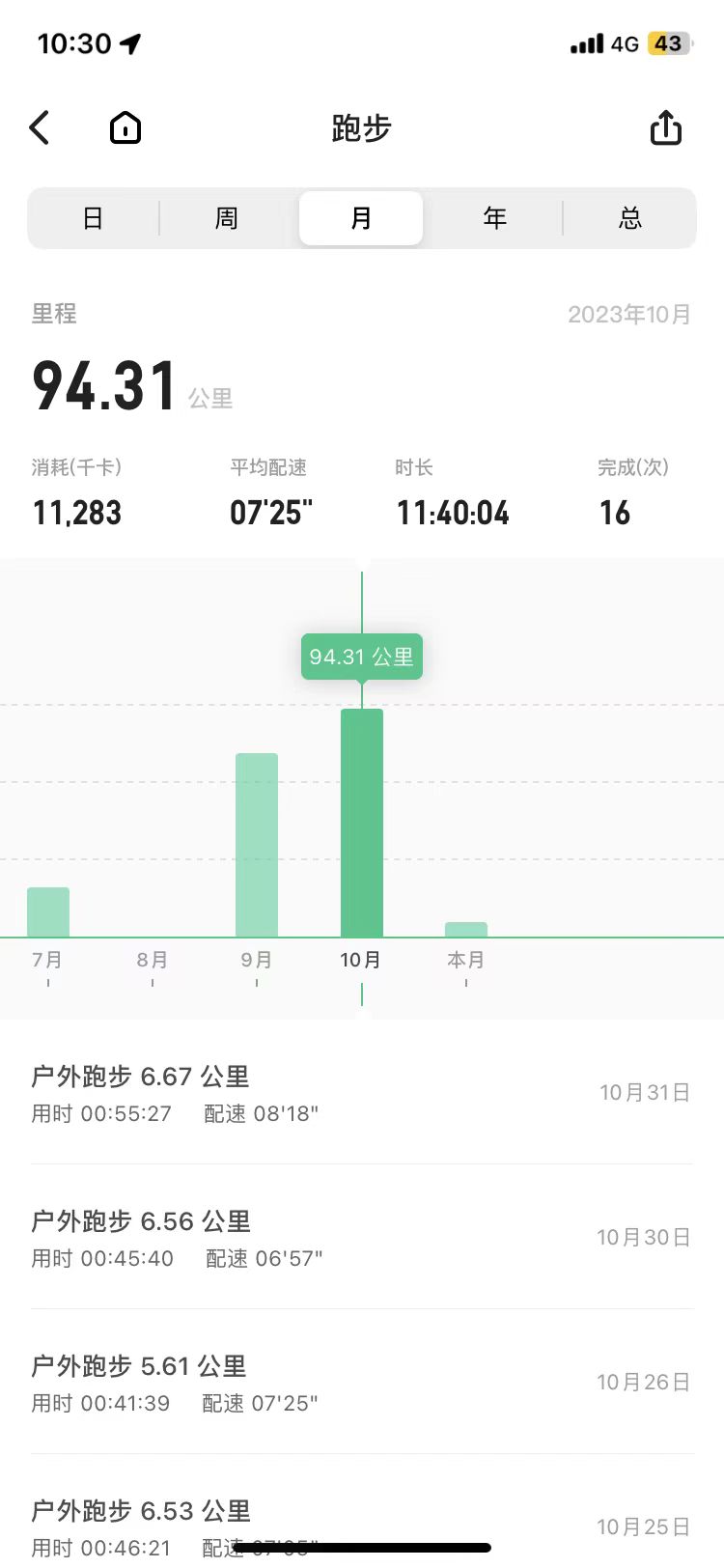
Task: Open the home icon in top bar
Action: tap(125, 127)
